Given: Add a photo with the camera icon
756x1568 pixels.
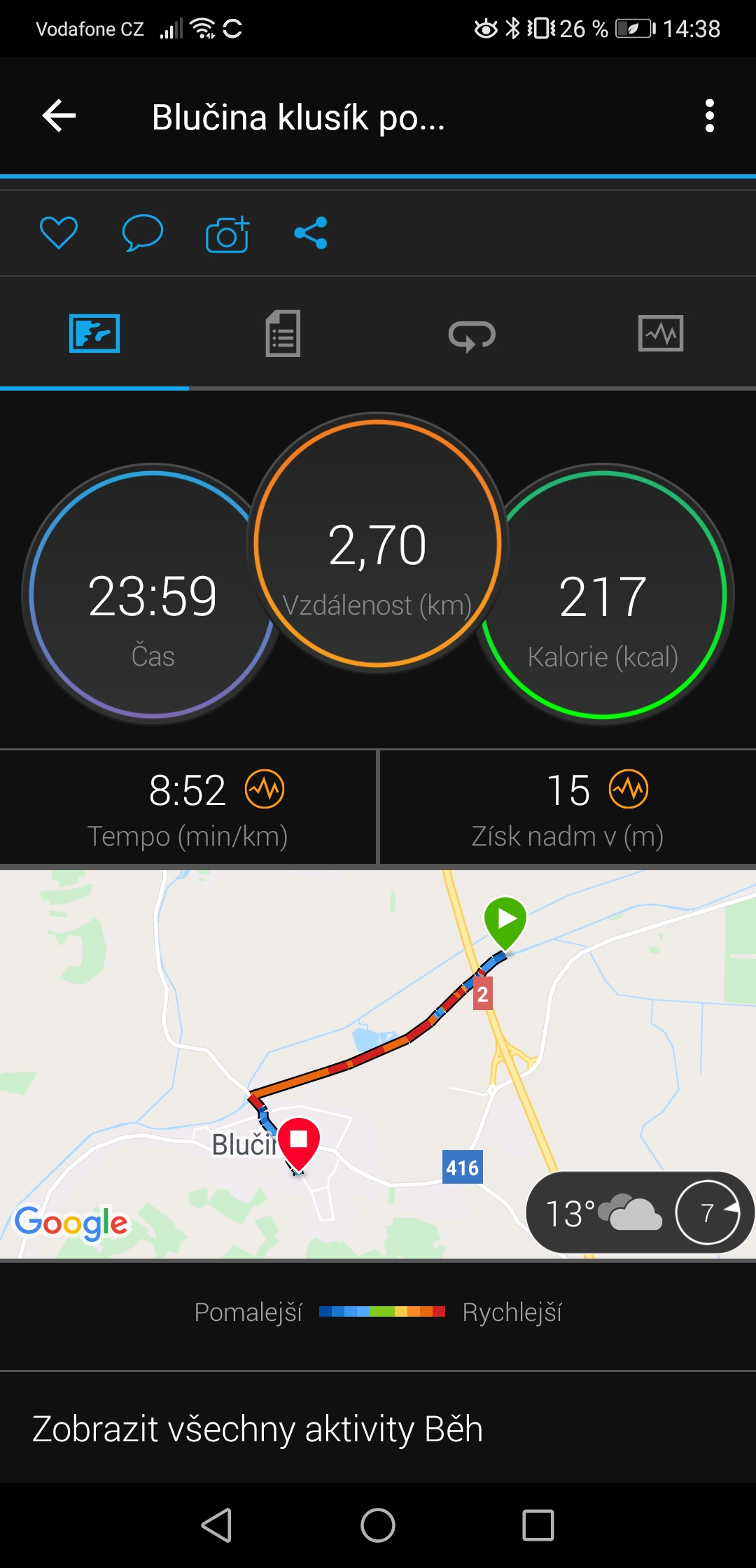Looking at the screenshot, I should tap(227, 234).
